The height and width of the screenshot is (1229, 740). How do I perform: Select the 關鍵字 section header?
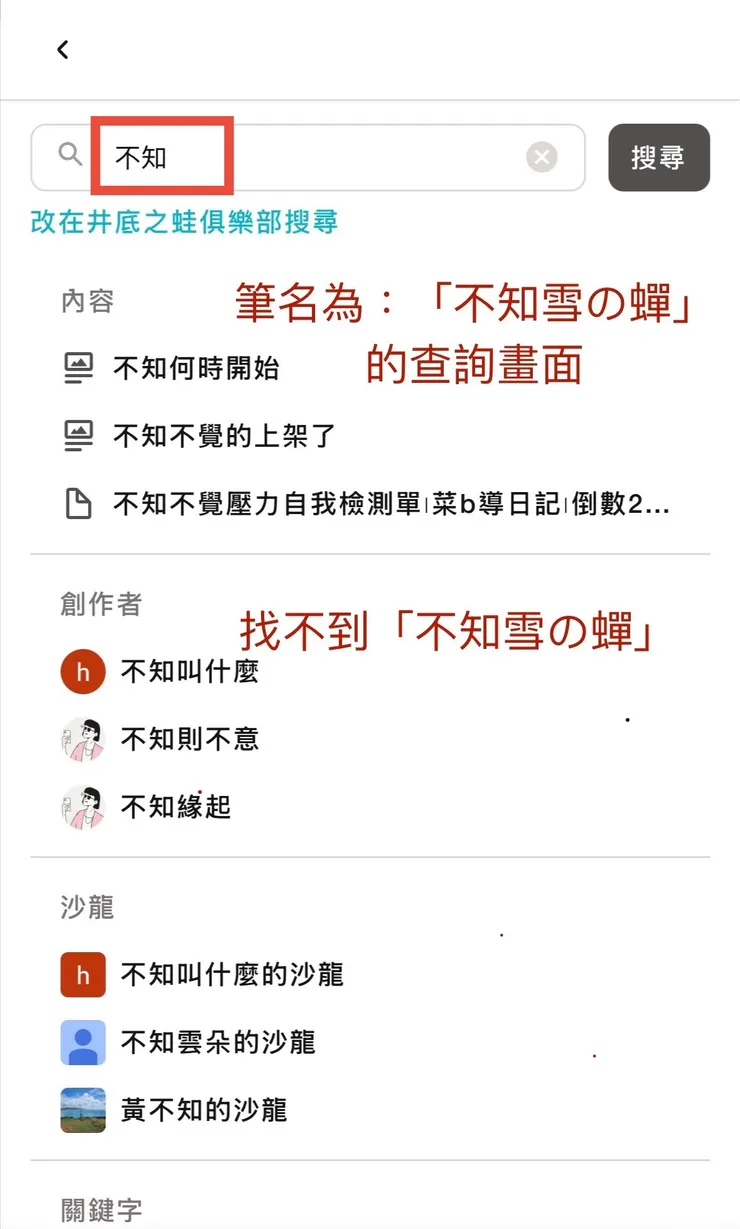click(x=100, y=1208)
